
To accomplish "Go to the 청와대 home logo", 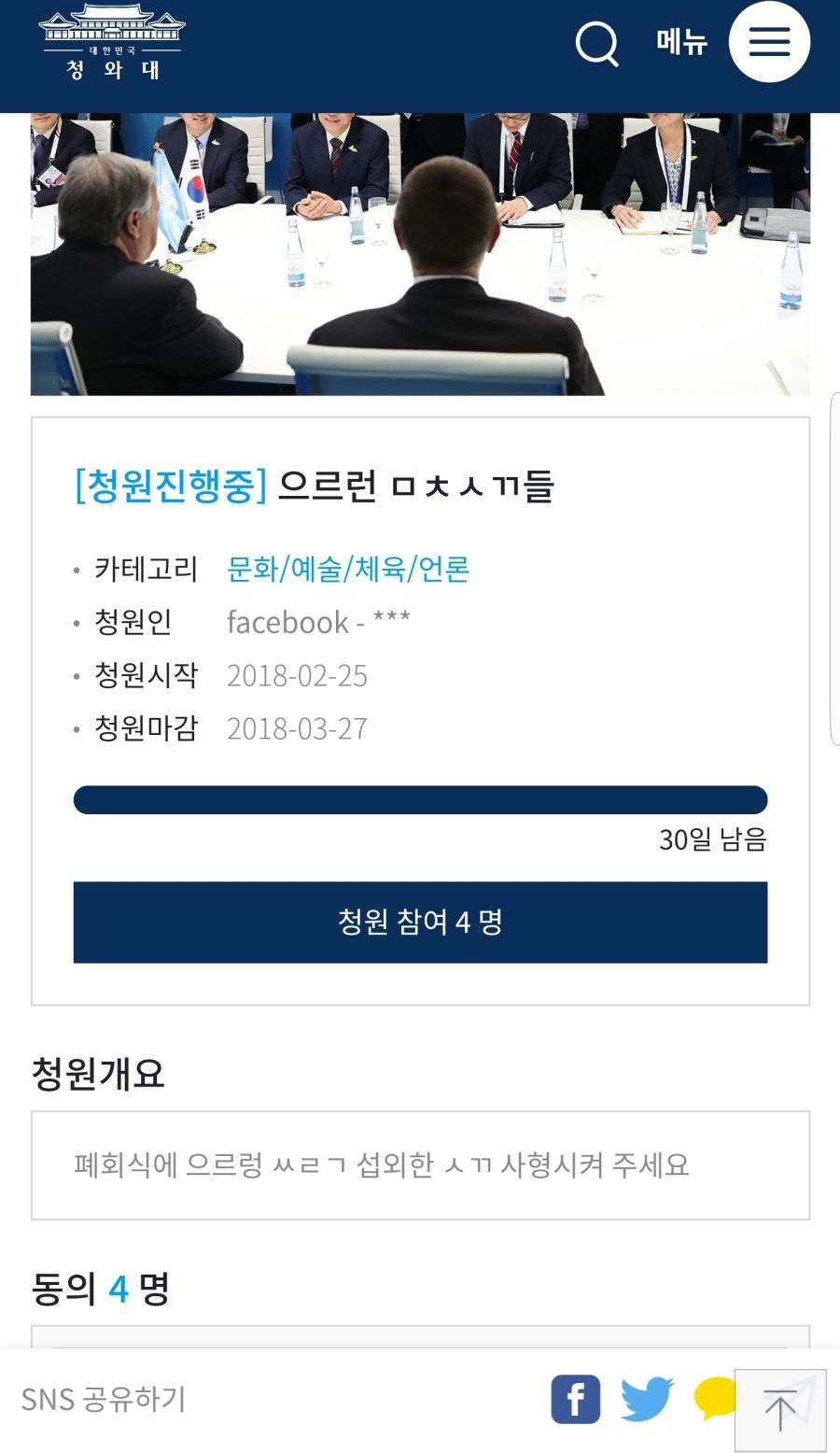I will [112, 43].
